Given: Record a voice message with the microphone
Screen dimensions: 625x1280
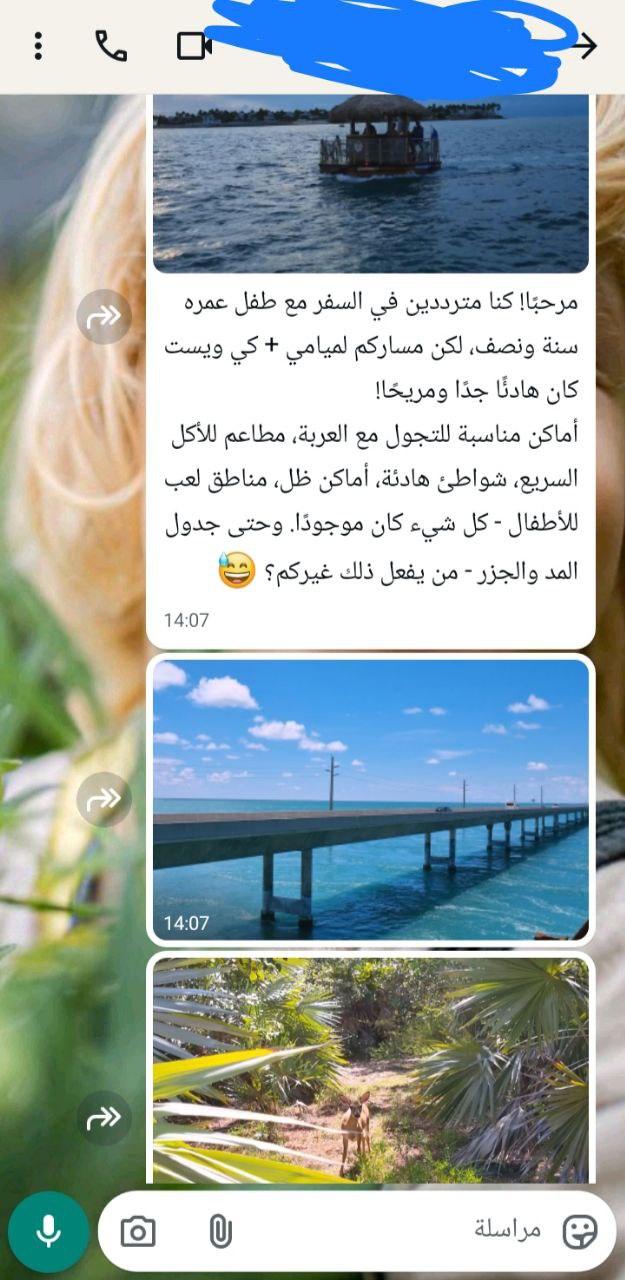Looking at the screenshot, I should pos(48,1232).
